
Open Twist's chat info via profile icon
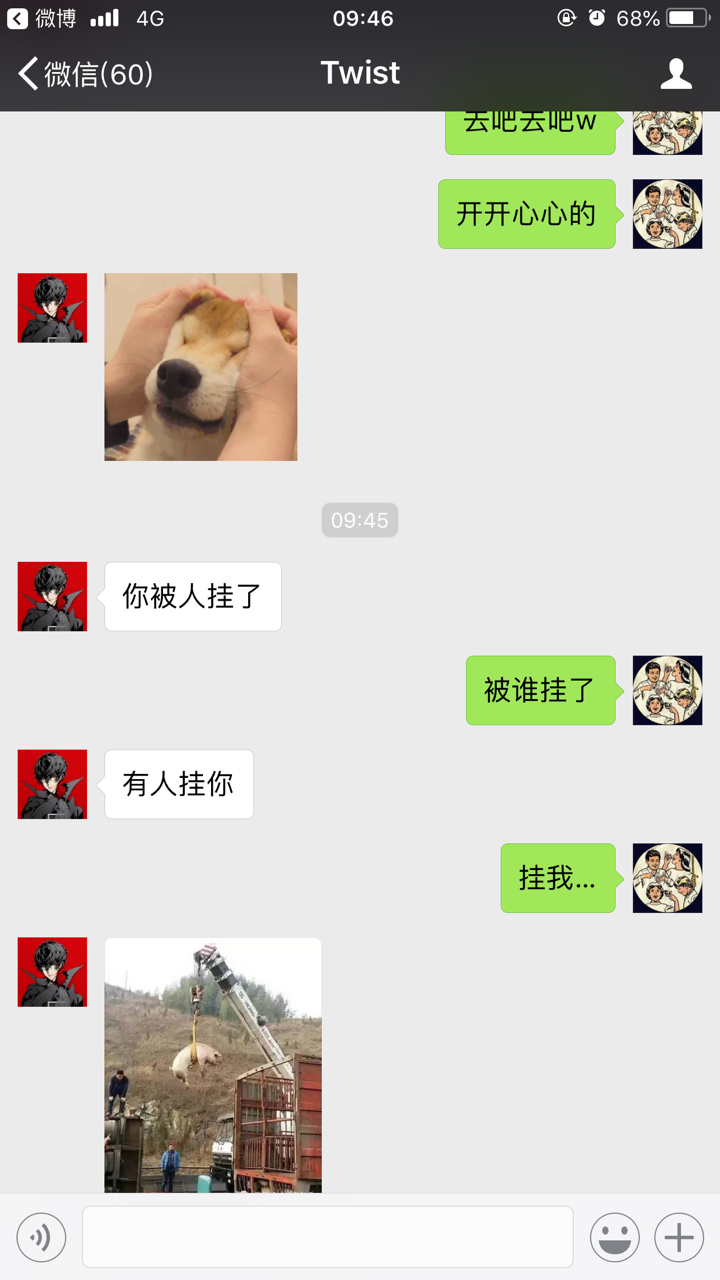click(677, 74)
